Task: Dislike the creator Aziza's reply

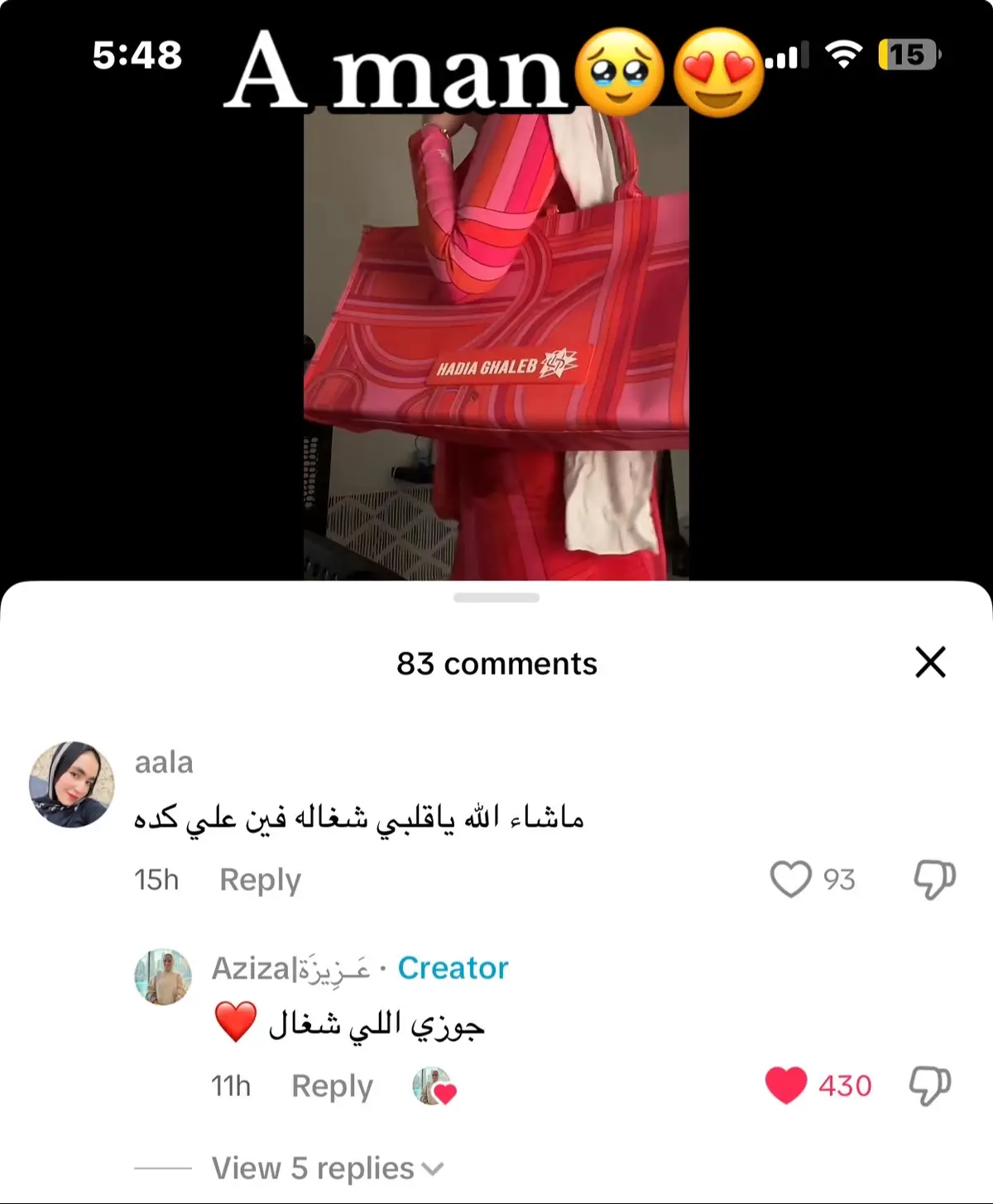Action: point(930,1085)
